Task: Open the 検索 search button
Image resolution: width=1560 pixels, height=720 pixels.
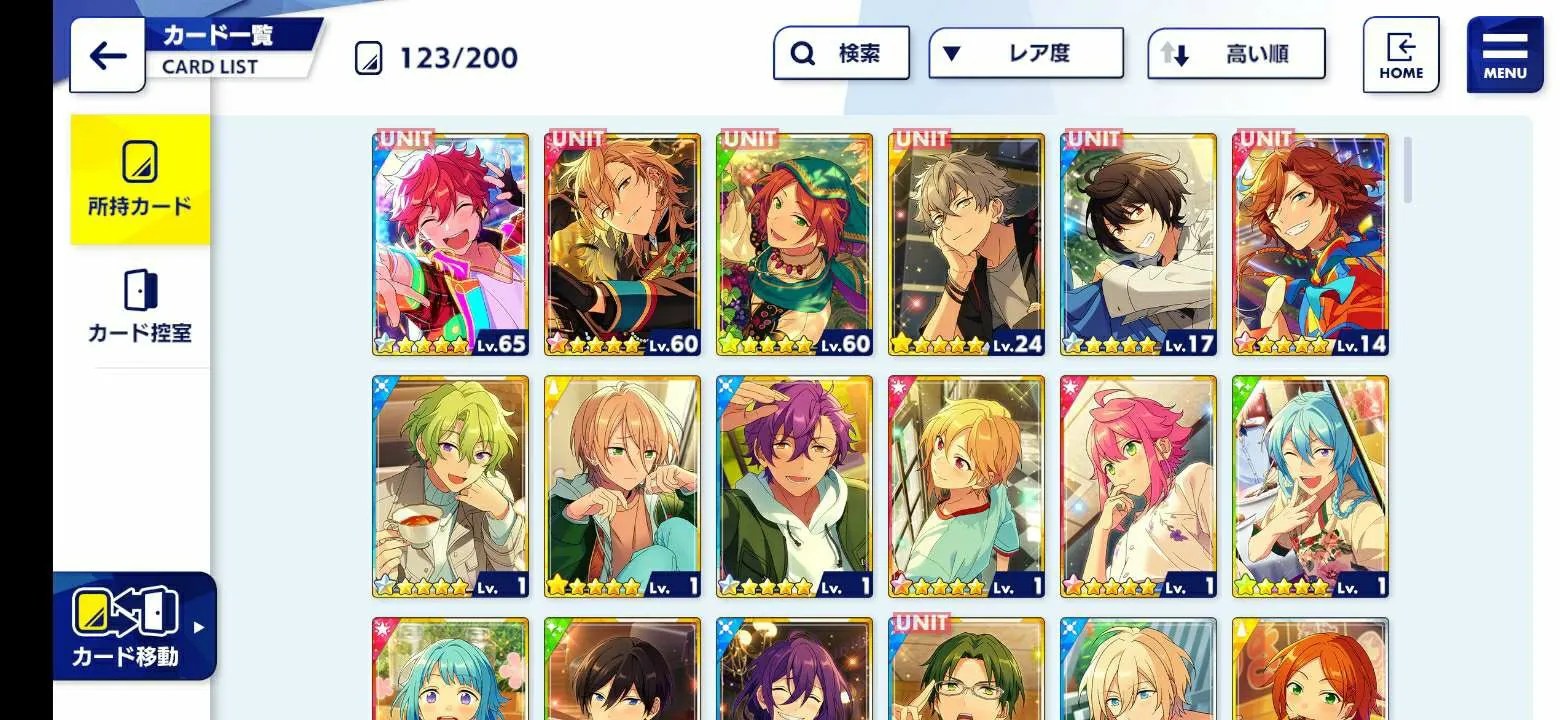Action: coord(841,53)
